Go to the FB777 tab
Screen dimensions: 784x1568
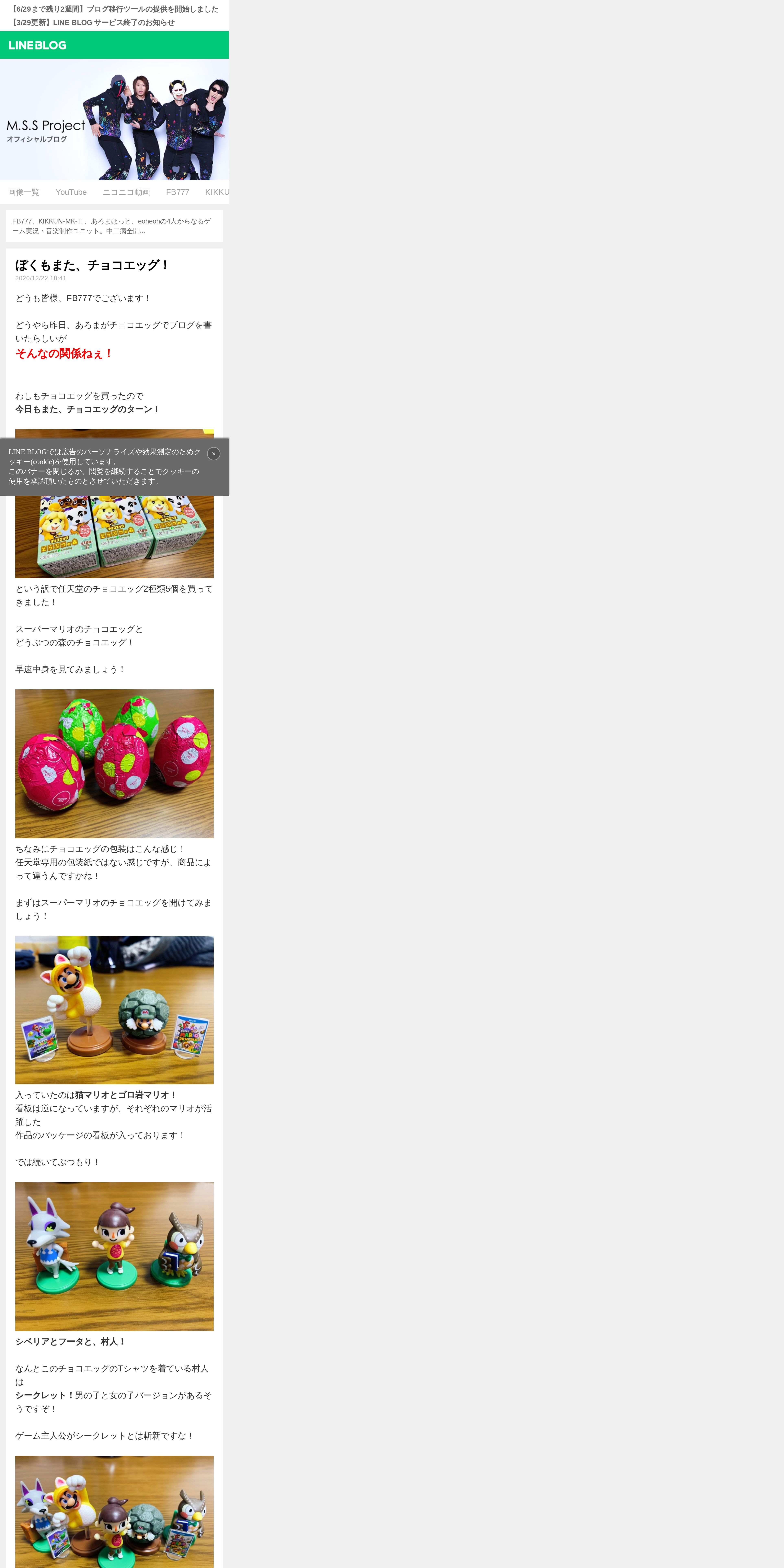tap(178, 192)
